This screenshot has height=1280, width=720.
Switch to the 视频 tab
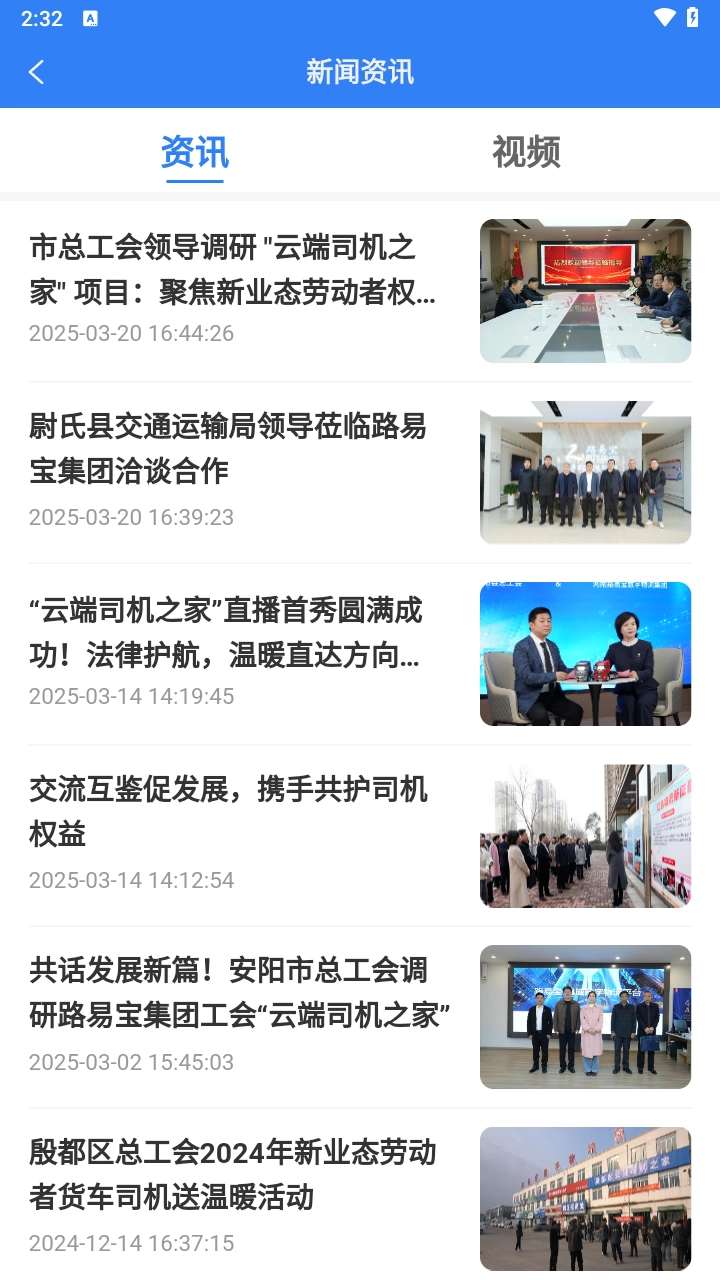(526, 152)
